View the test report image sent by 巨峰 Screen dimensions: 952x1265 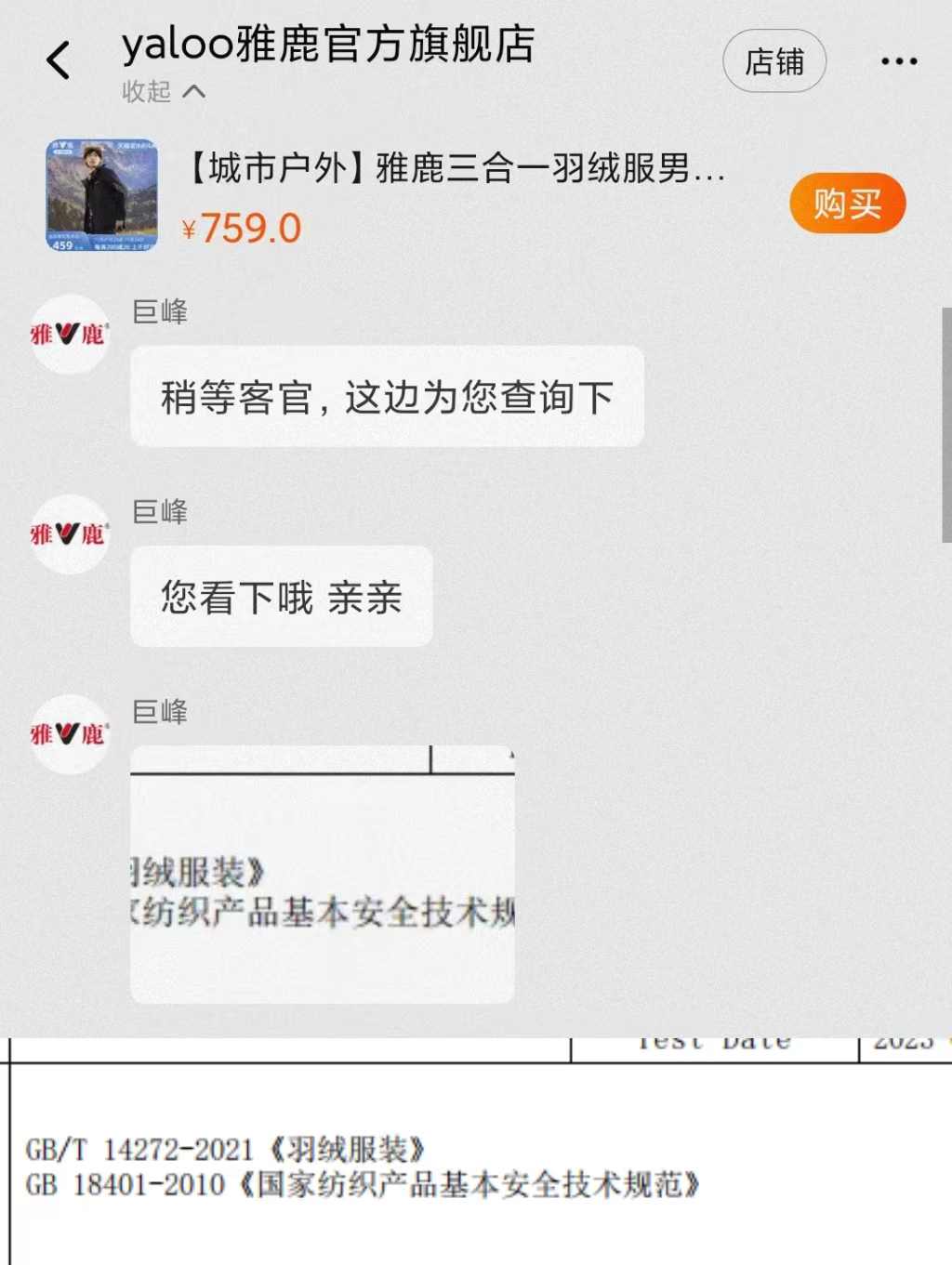click(323, 874)
